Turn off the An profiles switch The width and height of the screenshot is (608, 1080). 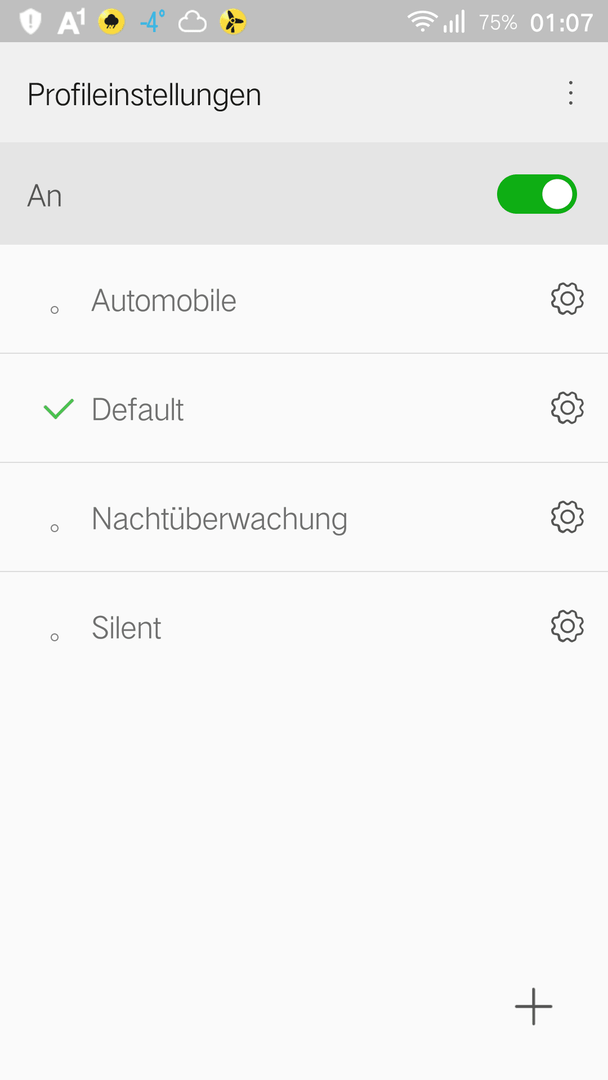point(537,194)
